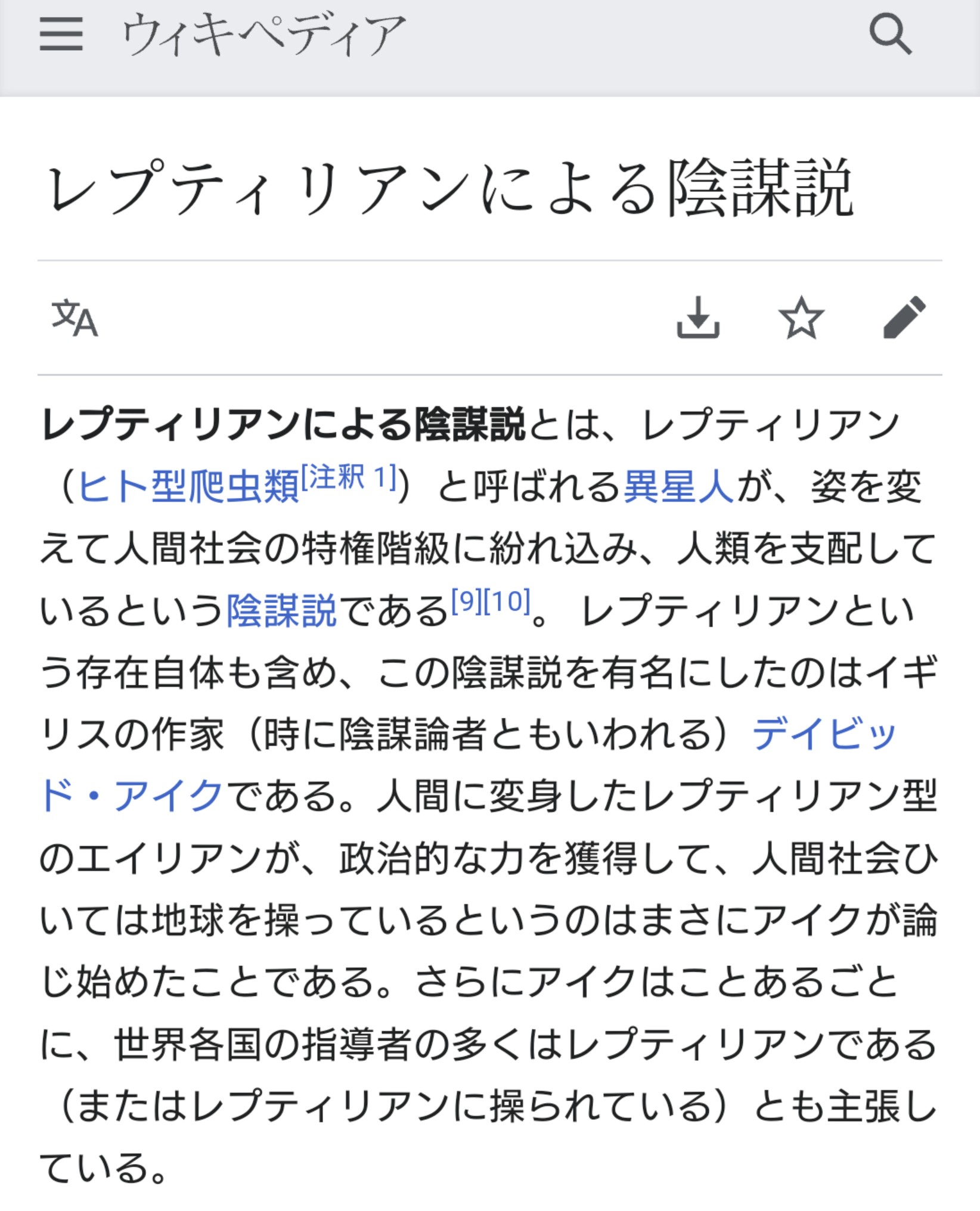This screenshot has height=1211, width=980.
Task: Download this article
Action: point(698,318)
